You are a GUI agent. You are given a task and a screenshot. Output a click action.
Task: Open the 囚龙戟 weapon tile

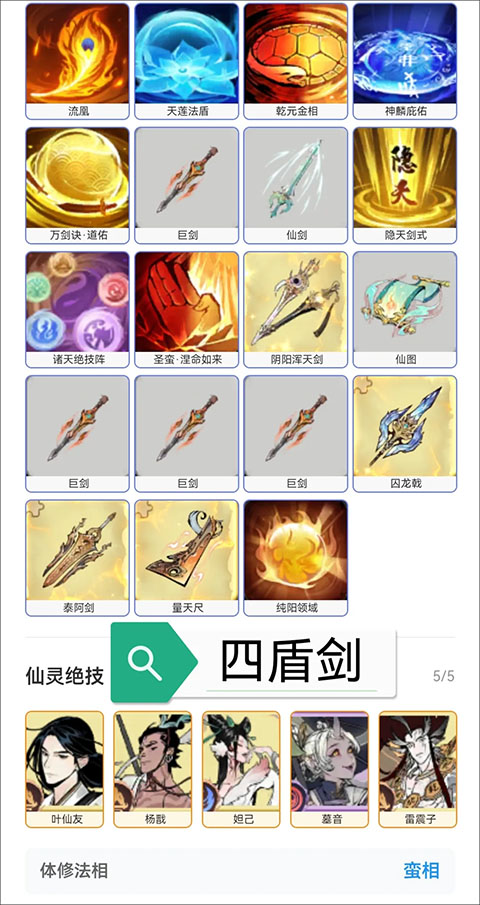(x=405, y=433)
